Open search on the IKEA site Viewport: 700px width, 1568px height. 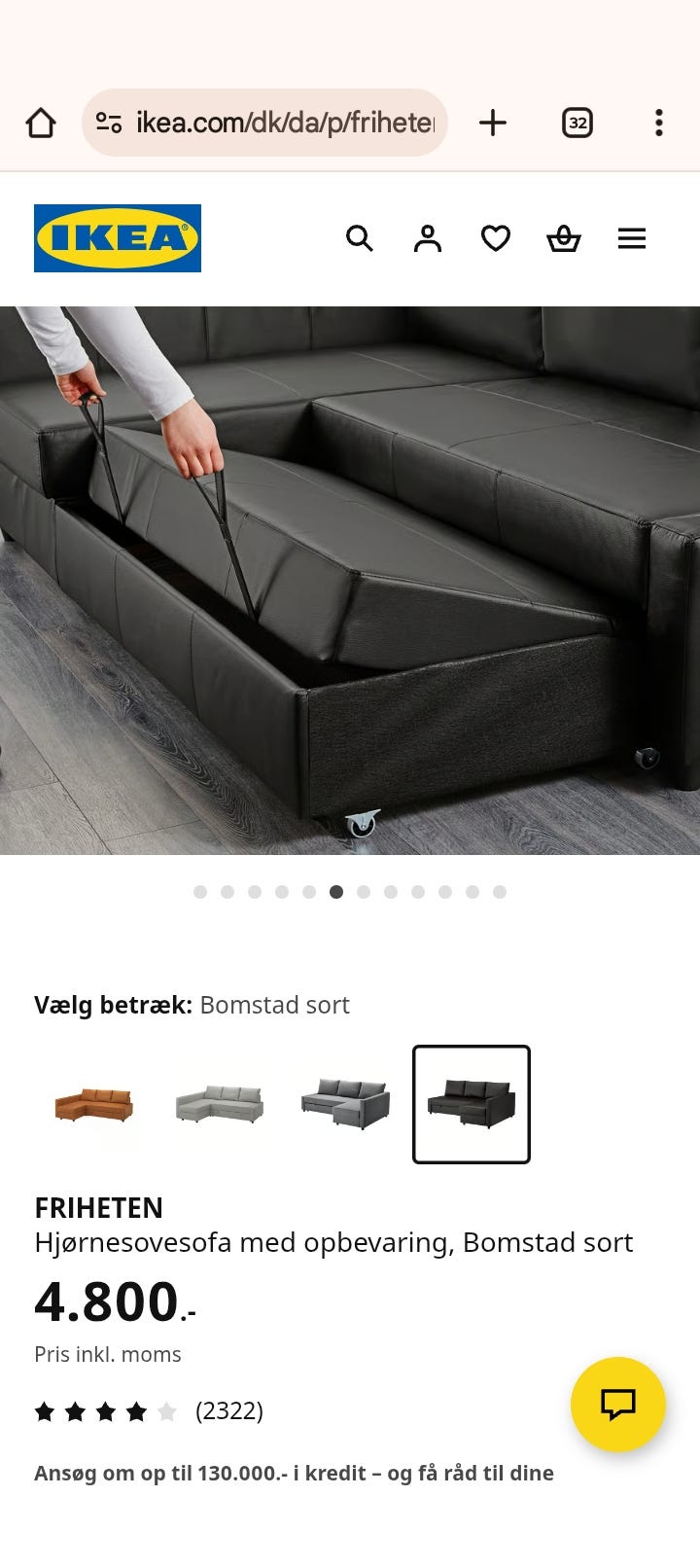pos(360,237)
